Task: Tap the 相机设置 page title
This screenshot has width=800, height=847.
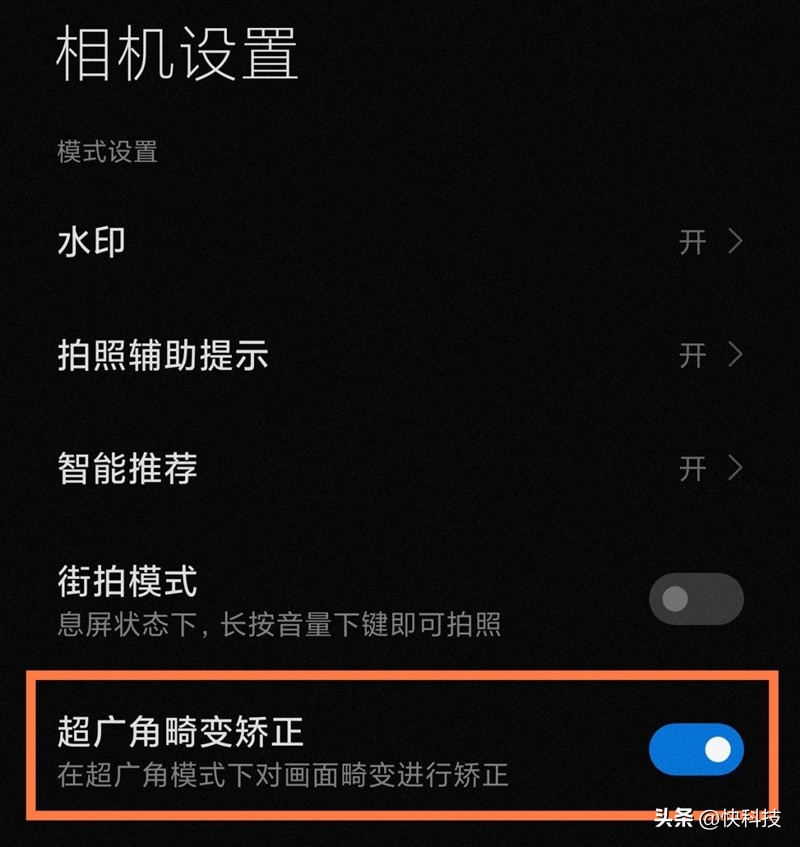Action: click(175, 55)
